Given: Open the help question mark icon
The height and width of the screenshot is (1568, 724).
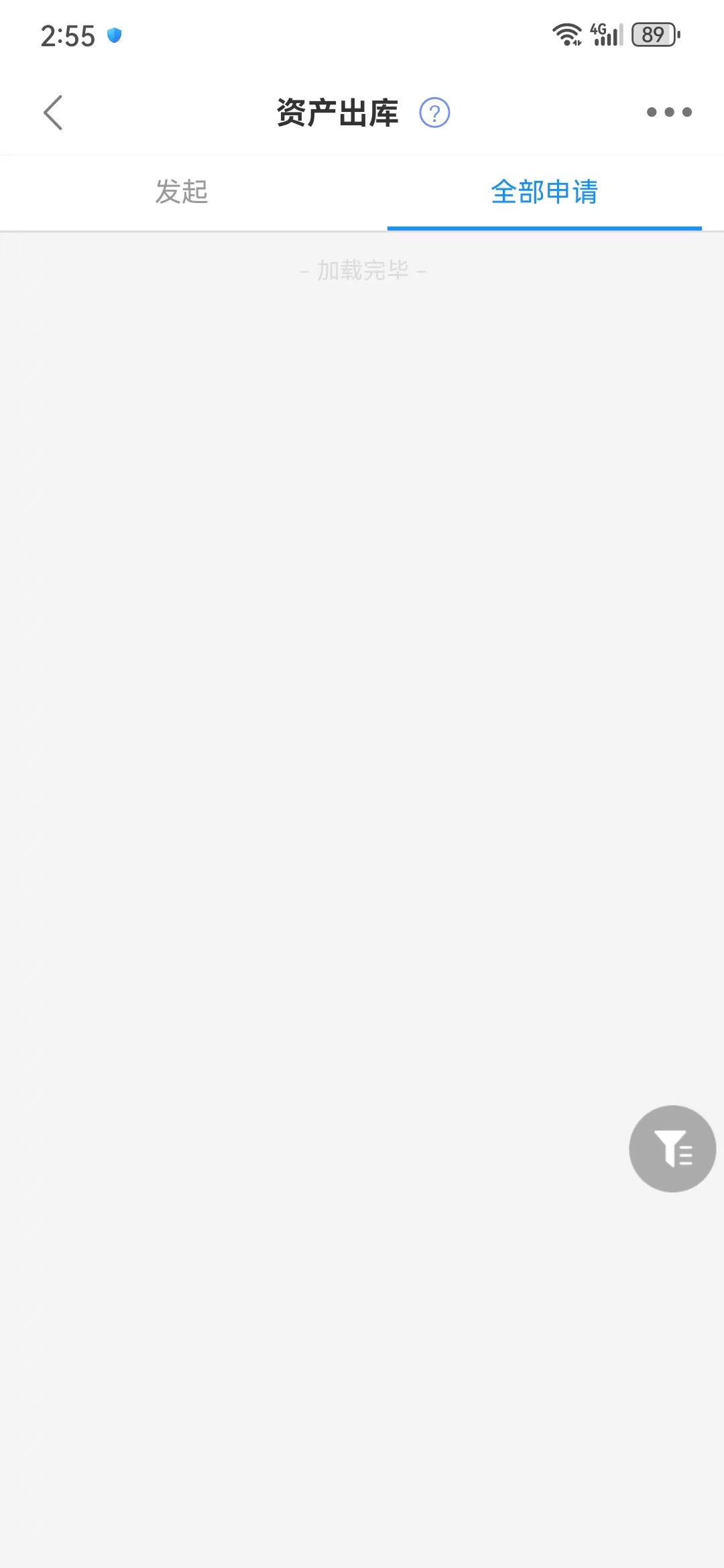Looking at the screenshot, I should pos(434,113).
